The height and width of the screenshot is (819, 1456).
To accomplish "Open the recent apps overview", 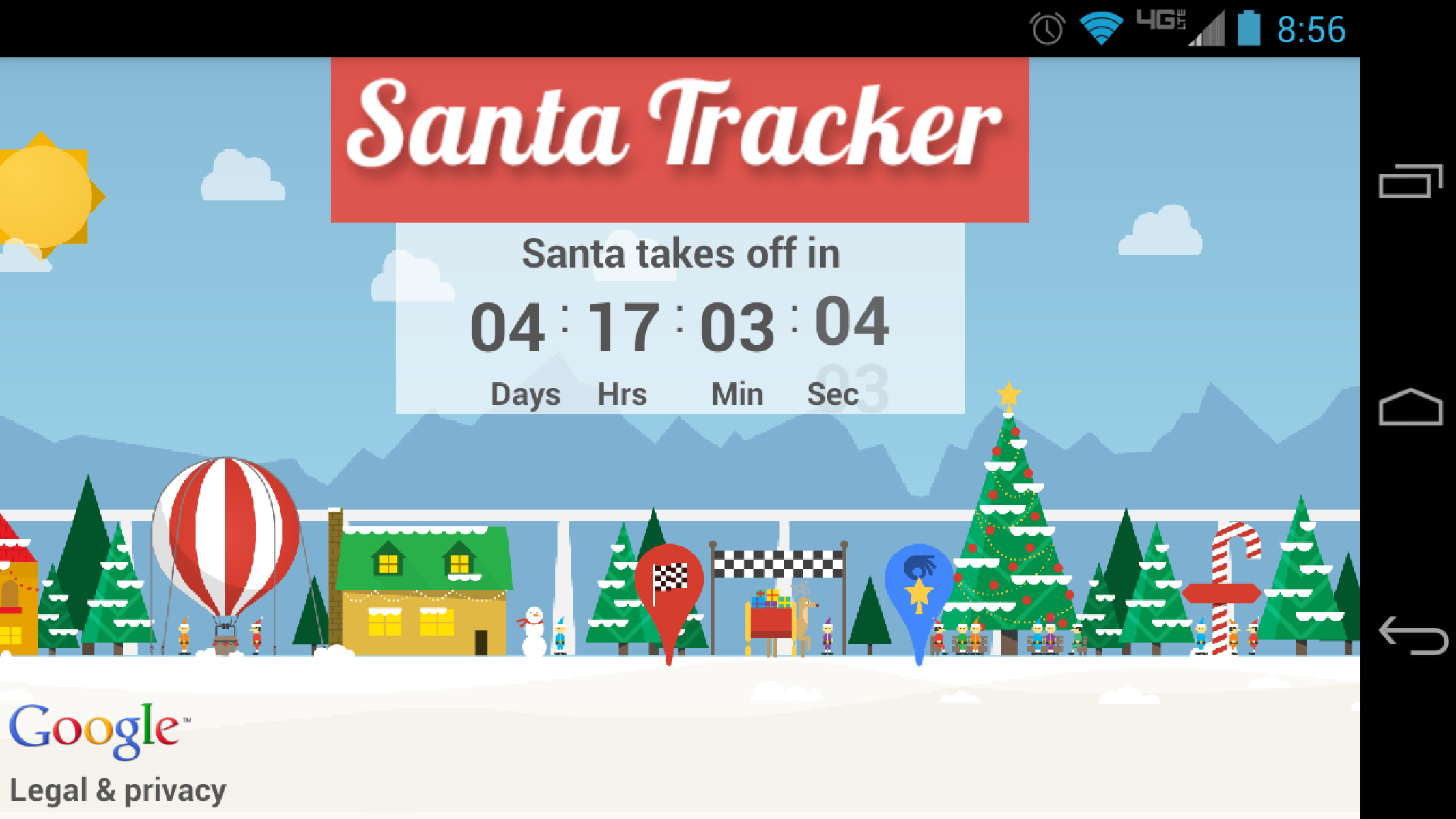I will coord(1410,181).
